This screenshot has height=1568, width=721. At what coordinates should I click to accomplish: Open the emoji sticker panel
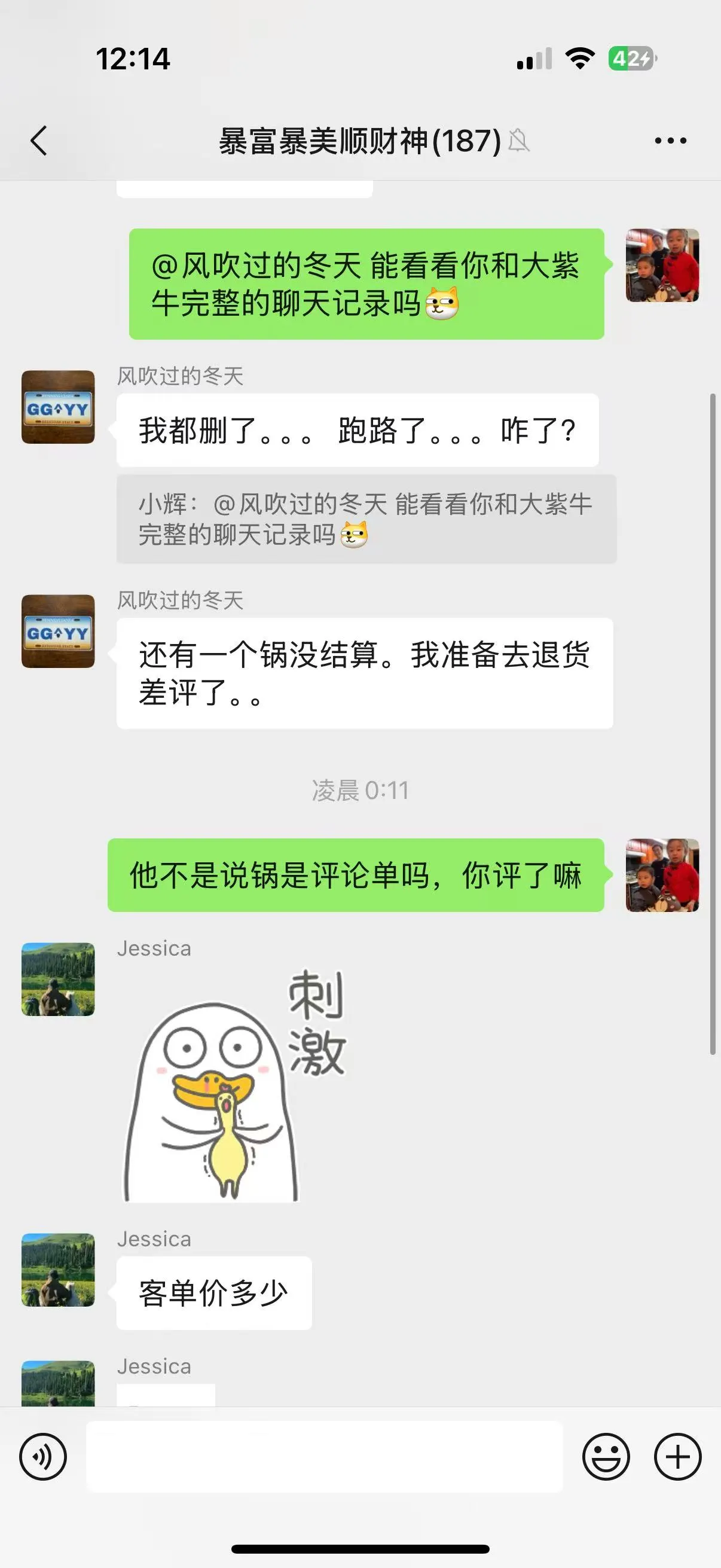(606, 1457)
